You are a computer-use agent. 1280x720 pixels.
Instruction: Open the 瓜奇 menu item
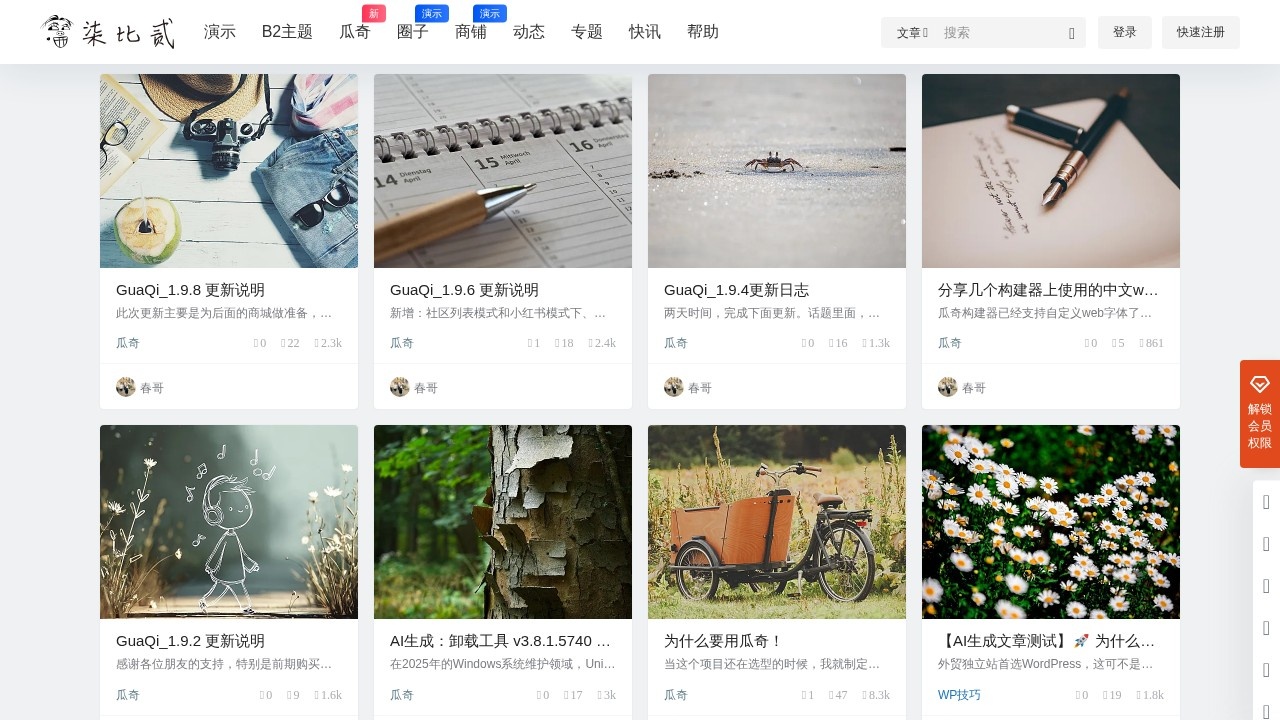[355, 32]
